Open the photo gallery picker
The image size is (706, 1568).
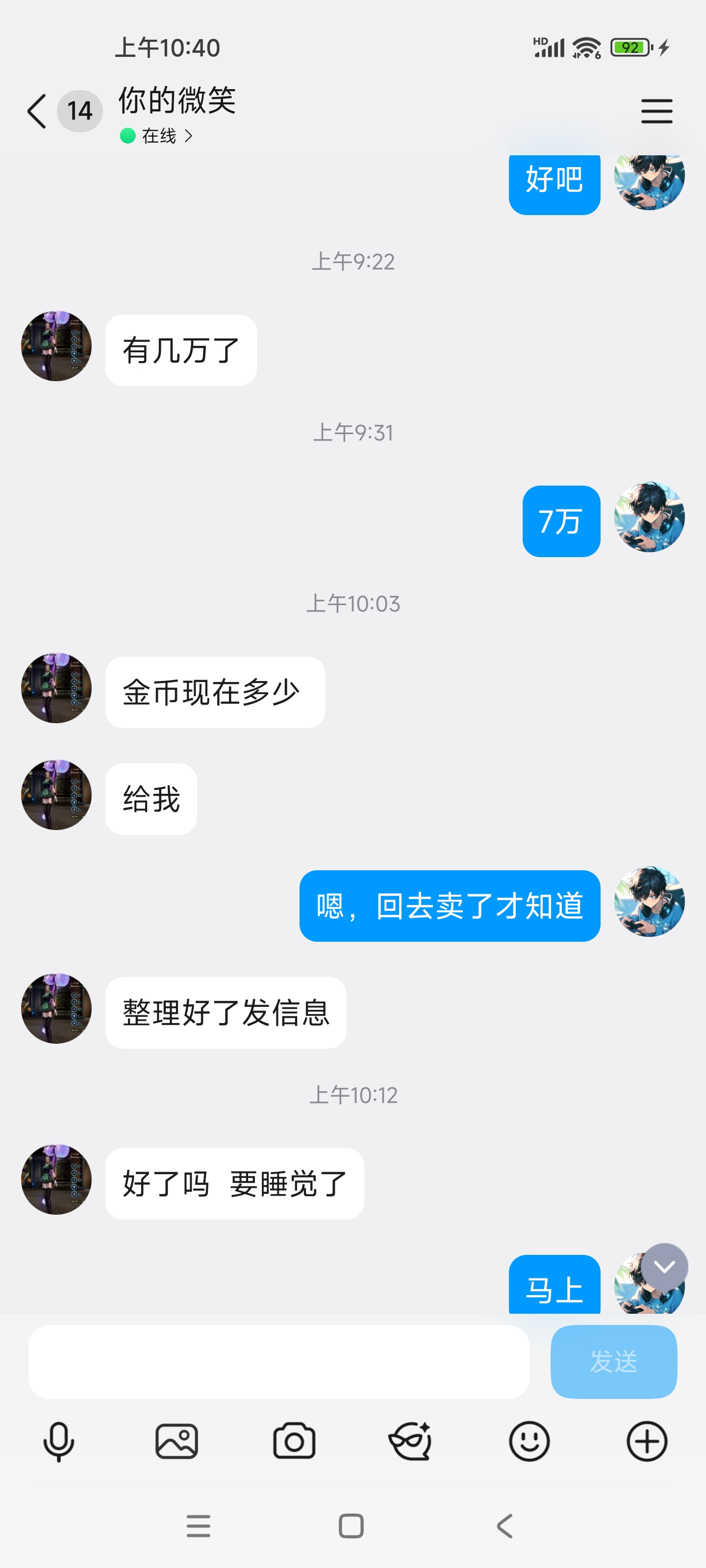[x=176, y=1441]
